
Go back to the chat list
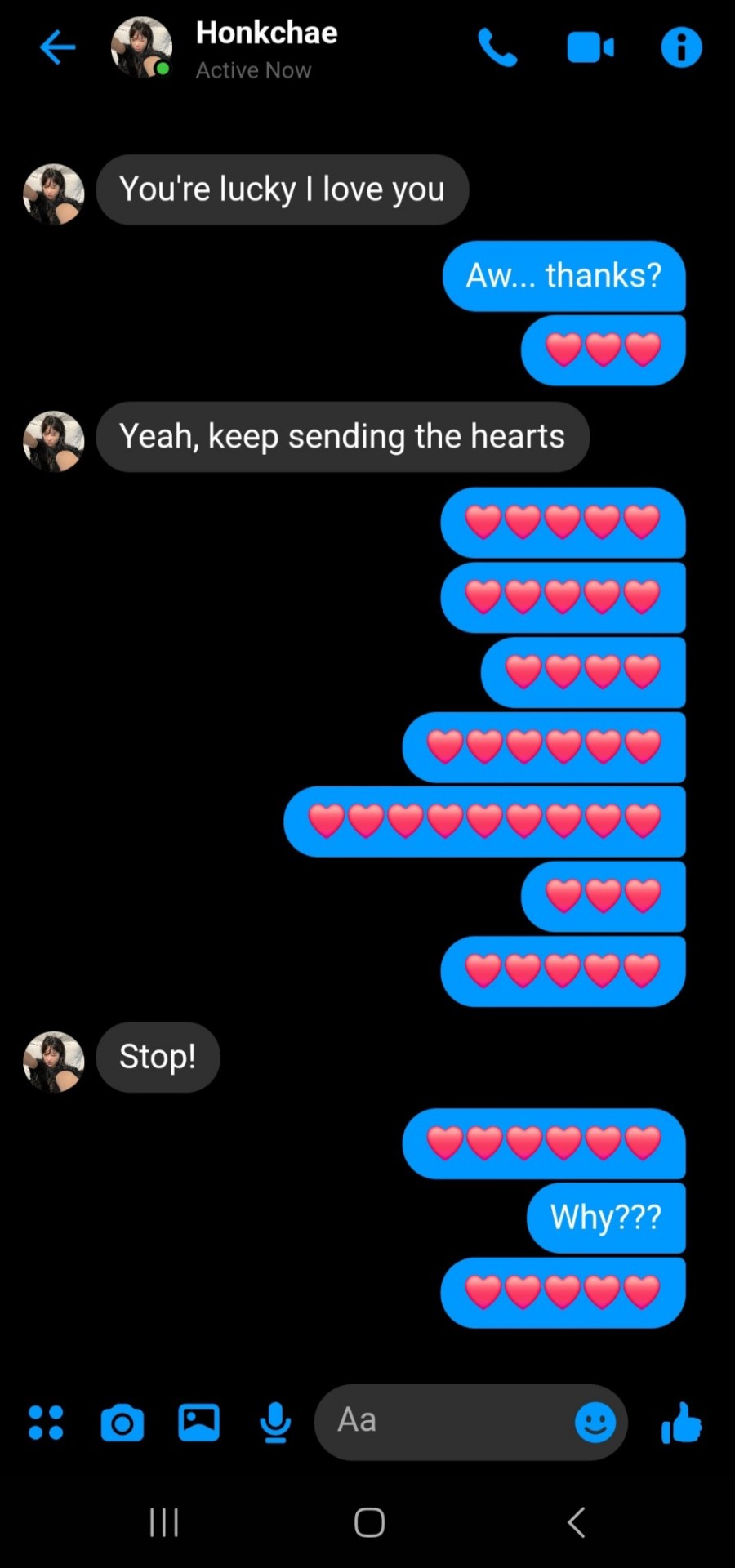point(57,47)
